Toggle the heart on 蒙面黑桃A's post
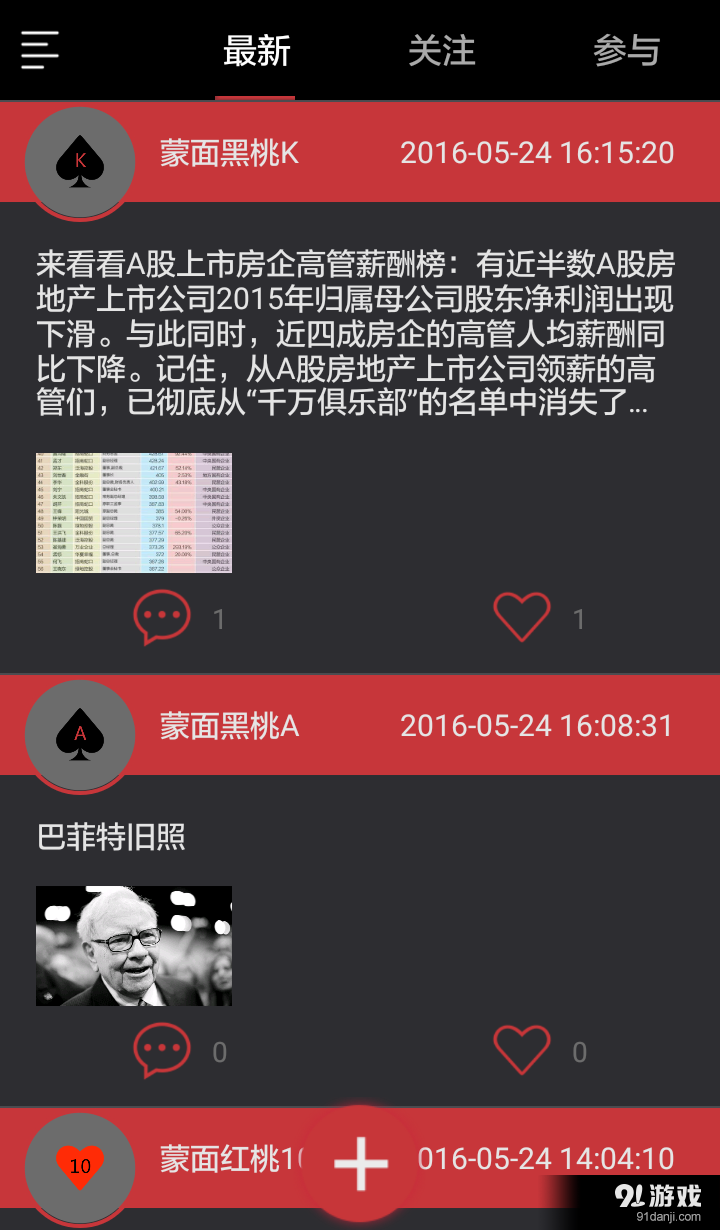 click(521, 1050)
